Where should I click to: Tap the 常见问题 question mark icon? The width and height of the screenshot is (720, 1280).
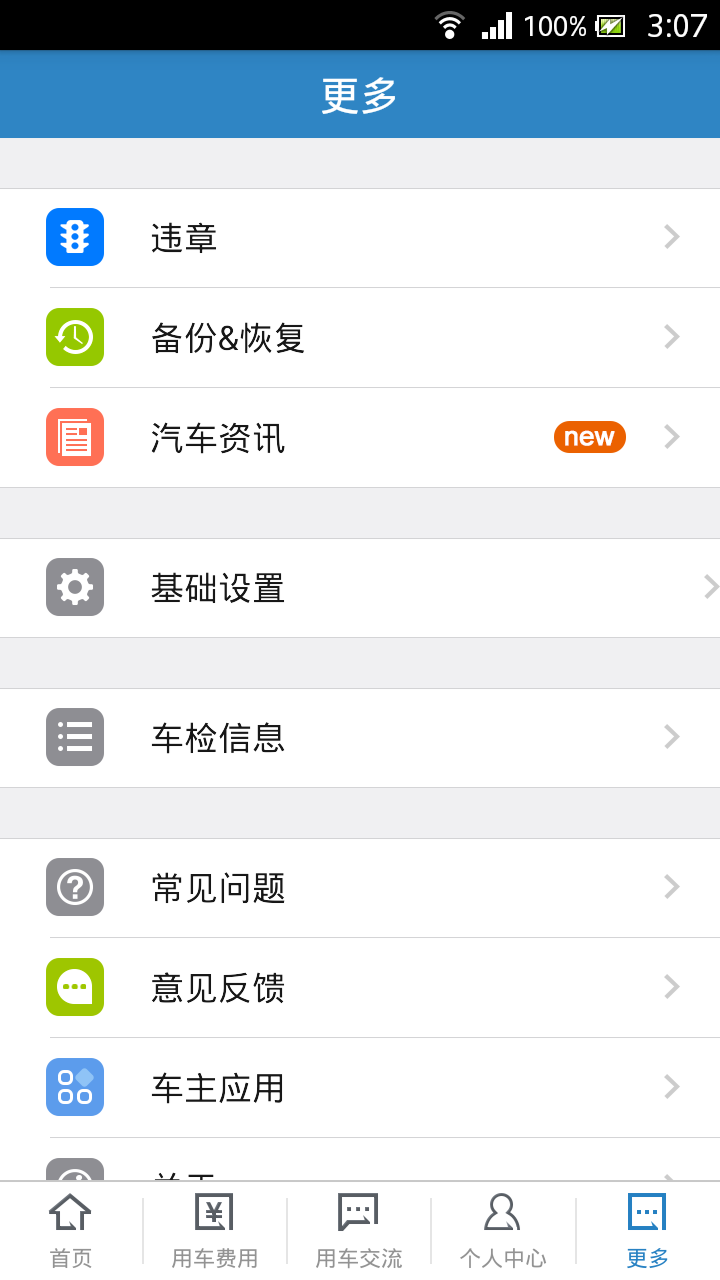click(74, 887)
